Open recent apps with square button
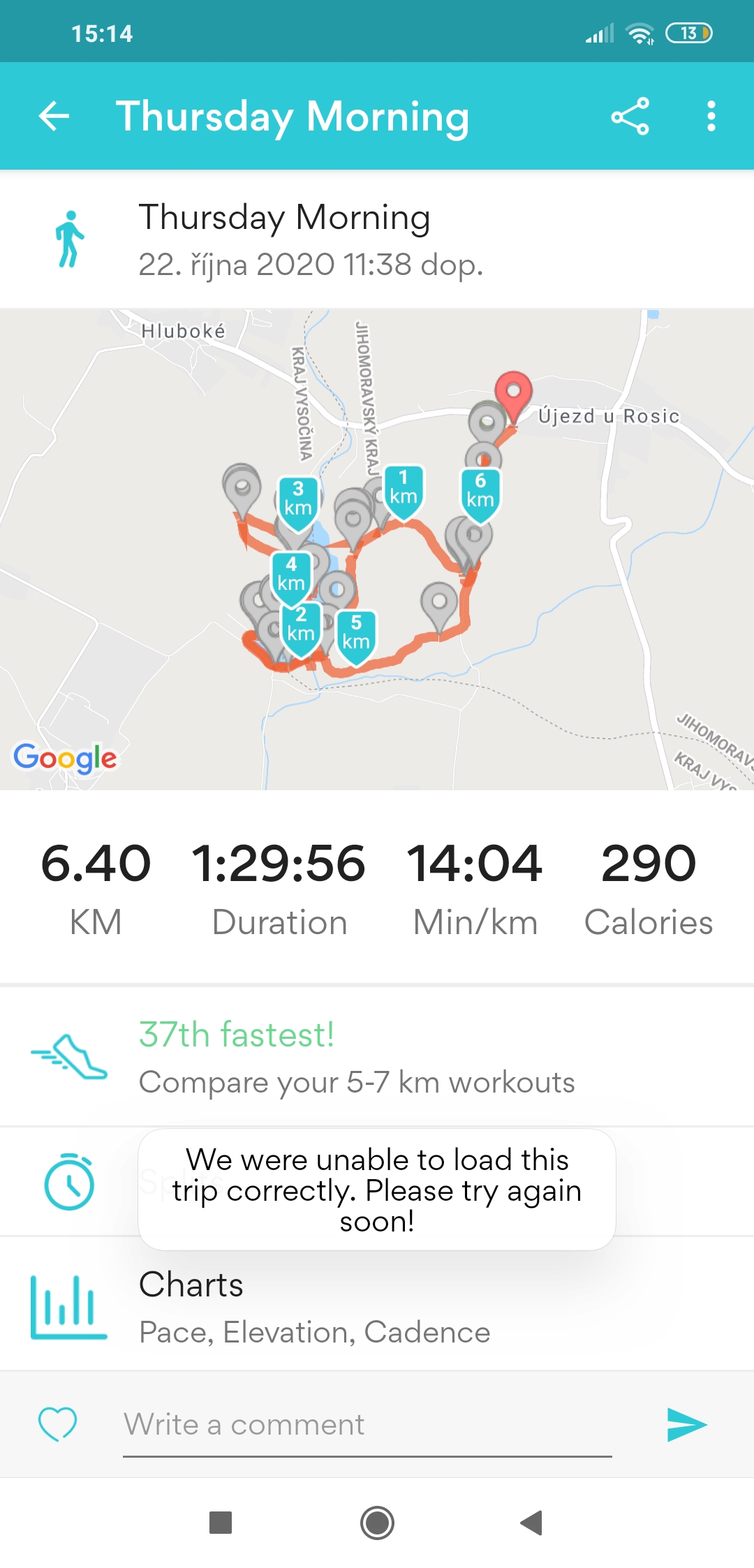 (x=221, y=1523)
